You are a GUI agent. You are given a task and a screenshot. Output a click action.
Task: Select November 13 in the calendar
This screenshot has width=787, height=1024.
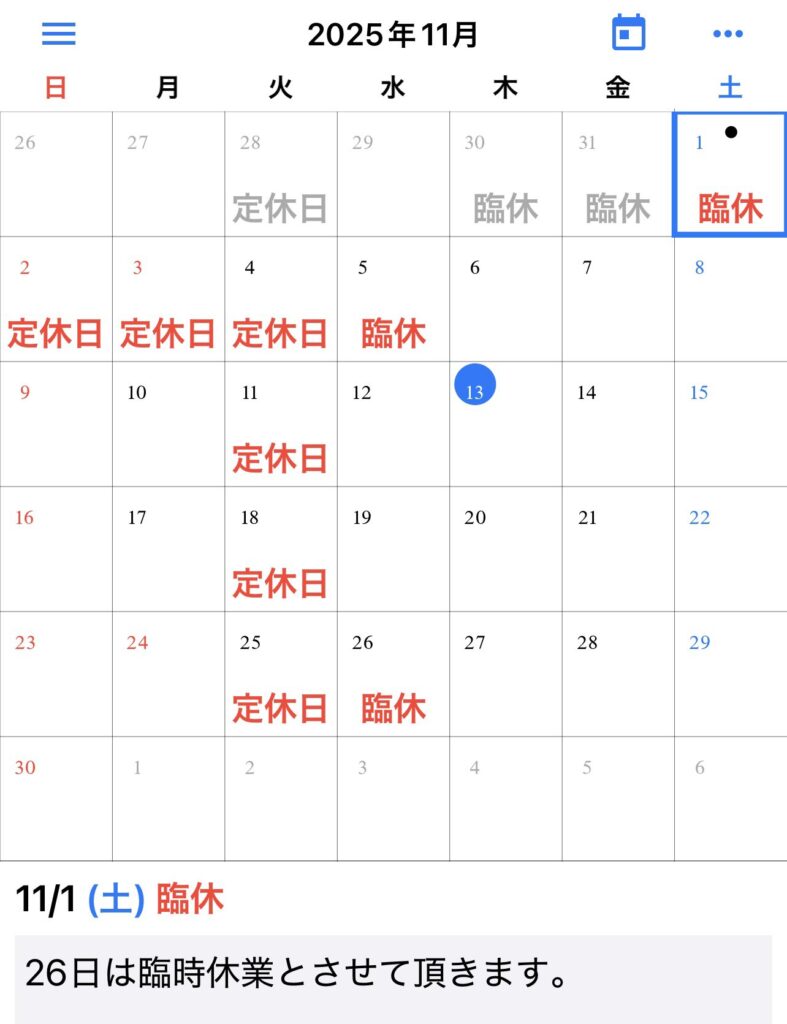(x=505, y=423)
